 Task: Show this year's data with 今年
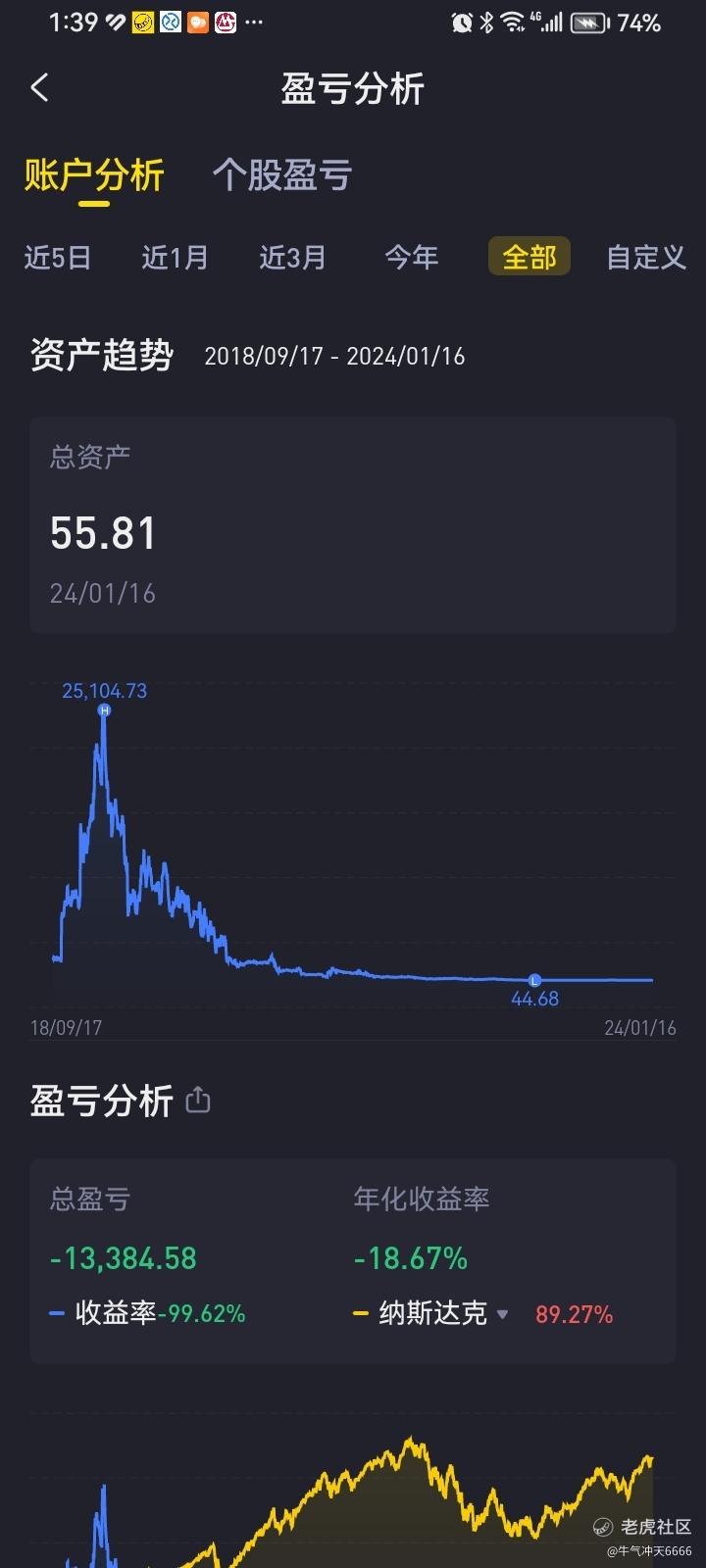point(412,258)
